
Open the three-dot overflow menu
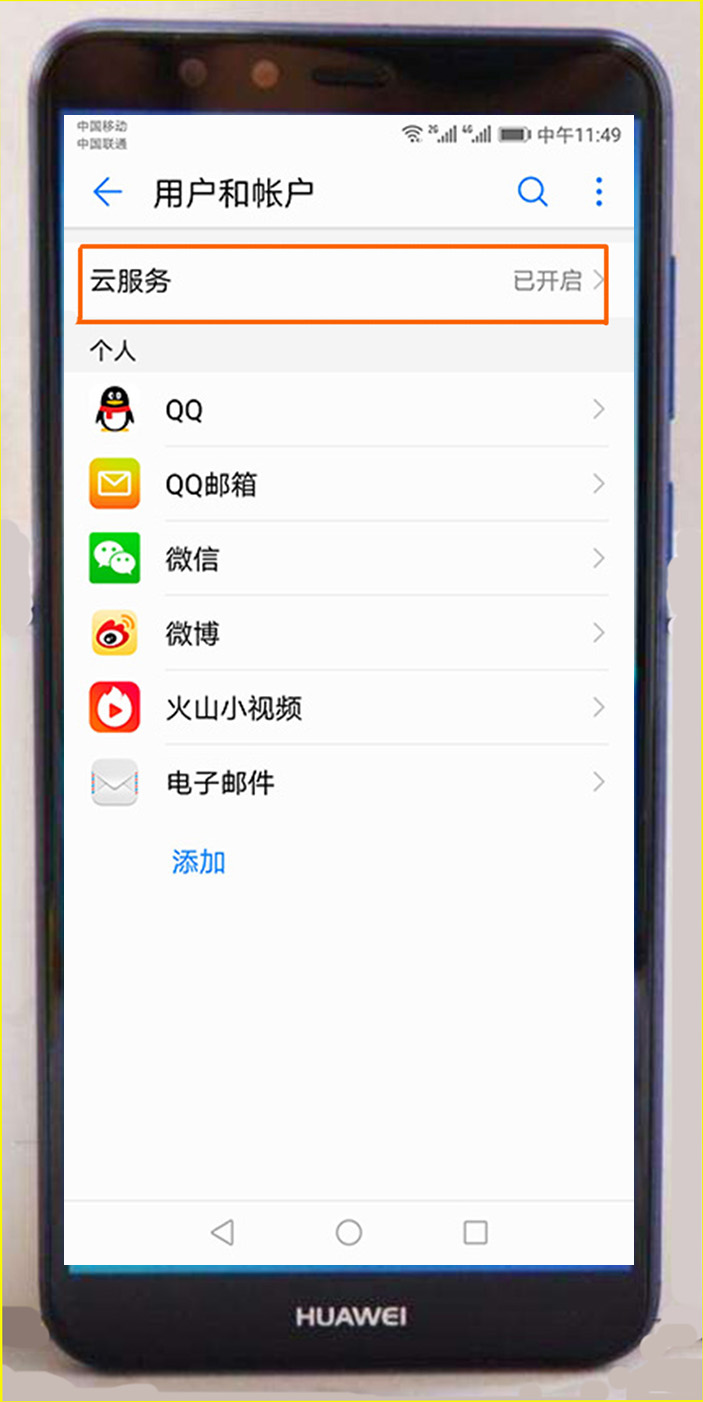point(598,191)
